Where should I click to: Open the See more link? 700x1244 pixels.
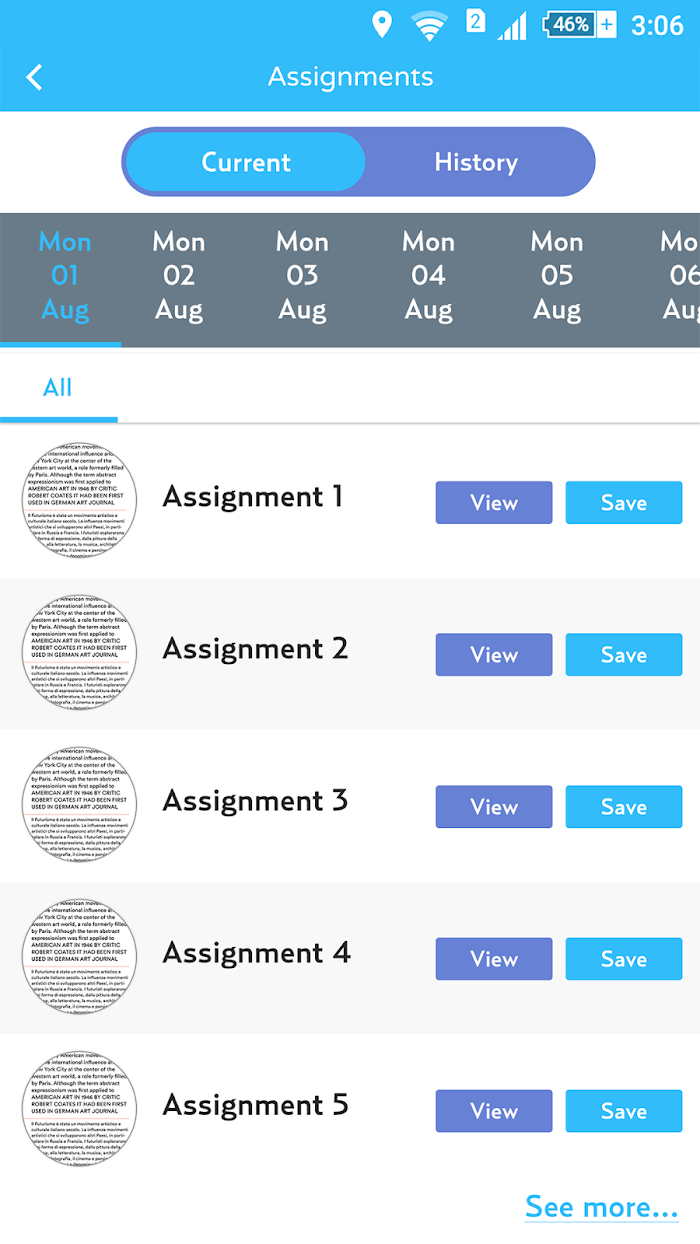click(602, 1207)
